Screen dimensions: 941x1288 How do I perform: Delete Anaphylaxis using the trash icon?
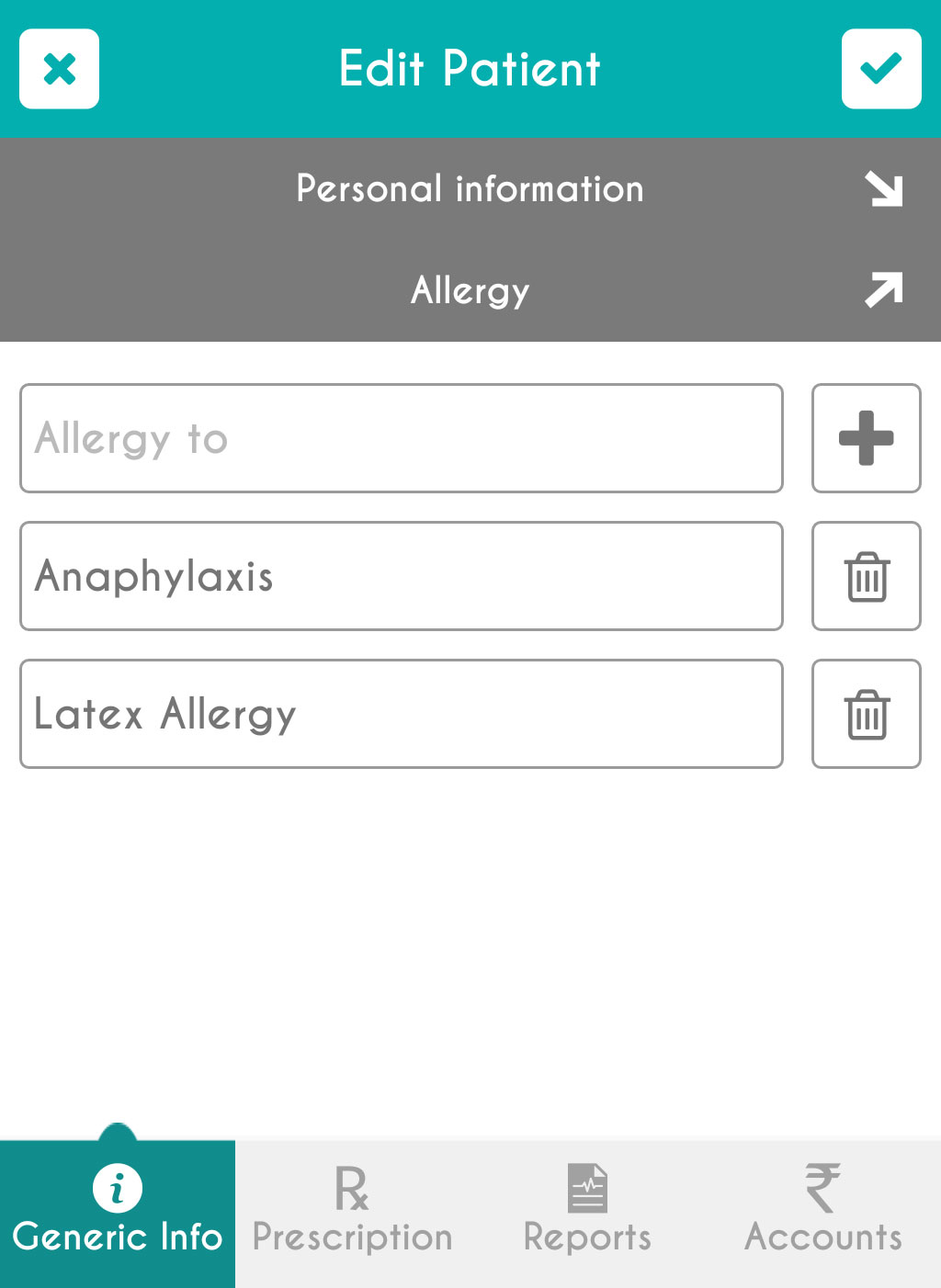tap(865, 576)
